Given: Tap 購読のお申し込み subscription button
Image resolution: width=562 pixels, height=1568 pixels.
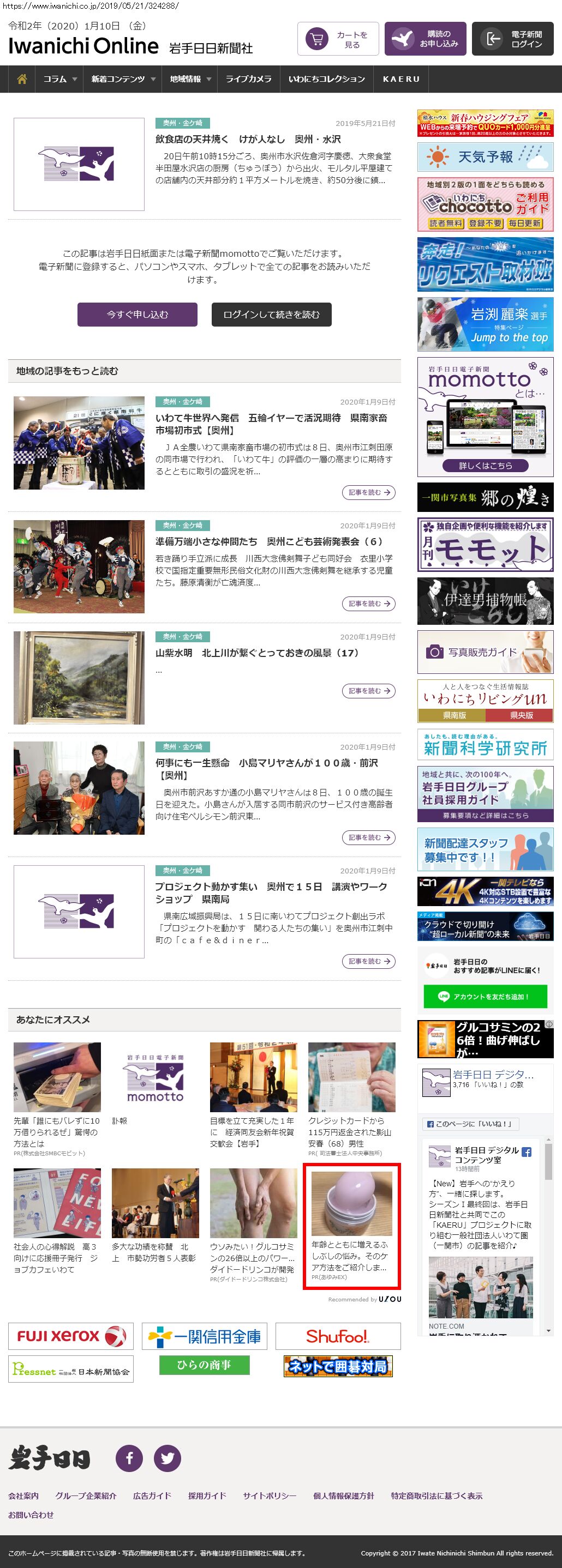Looking at the screenshot, I should (425, 40).
